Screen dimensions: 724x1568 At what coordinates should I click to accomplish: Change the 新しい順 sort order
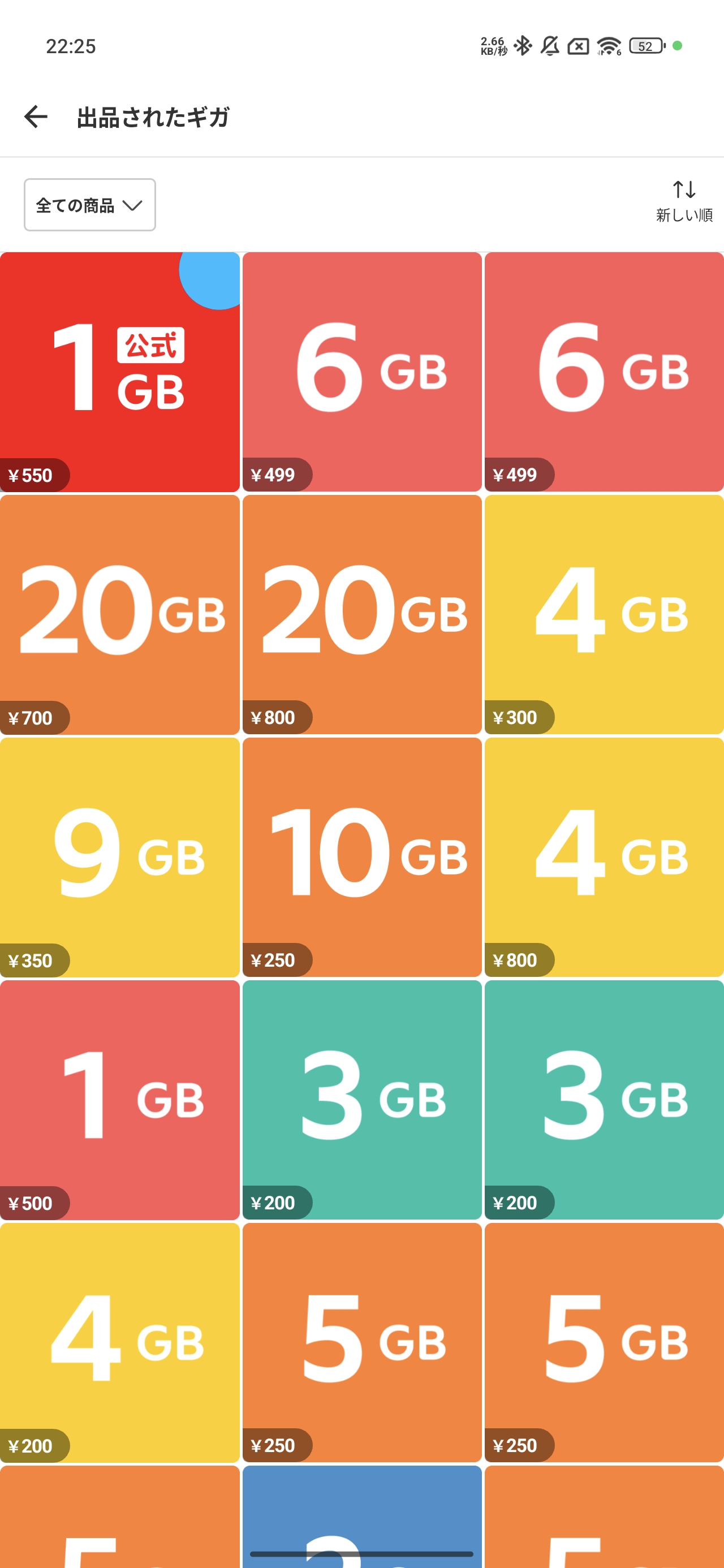coord(683,200)
